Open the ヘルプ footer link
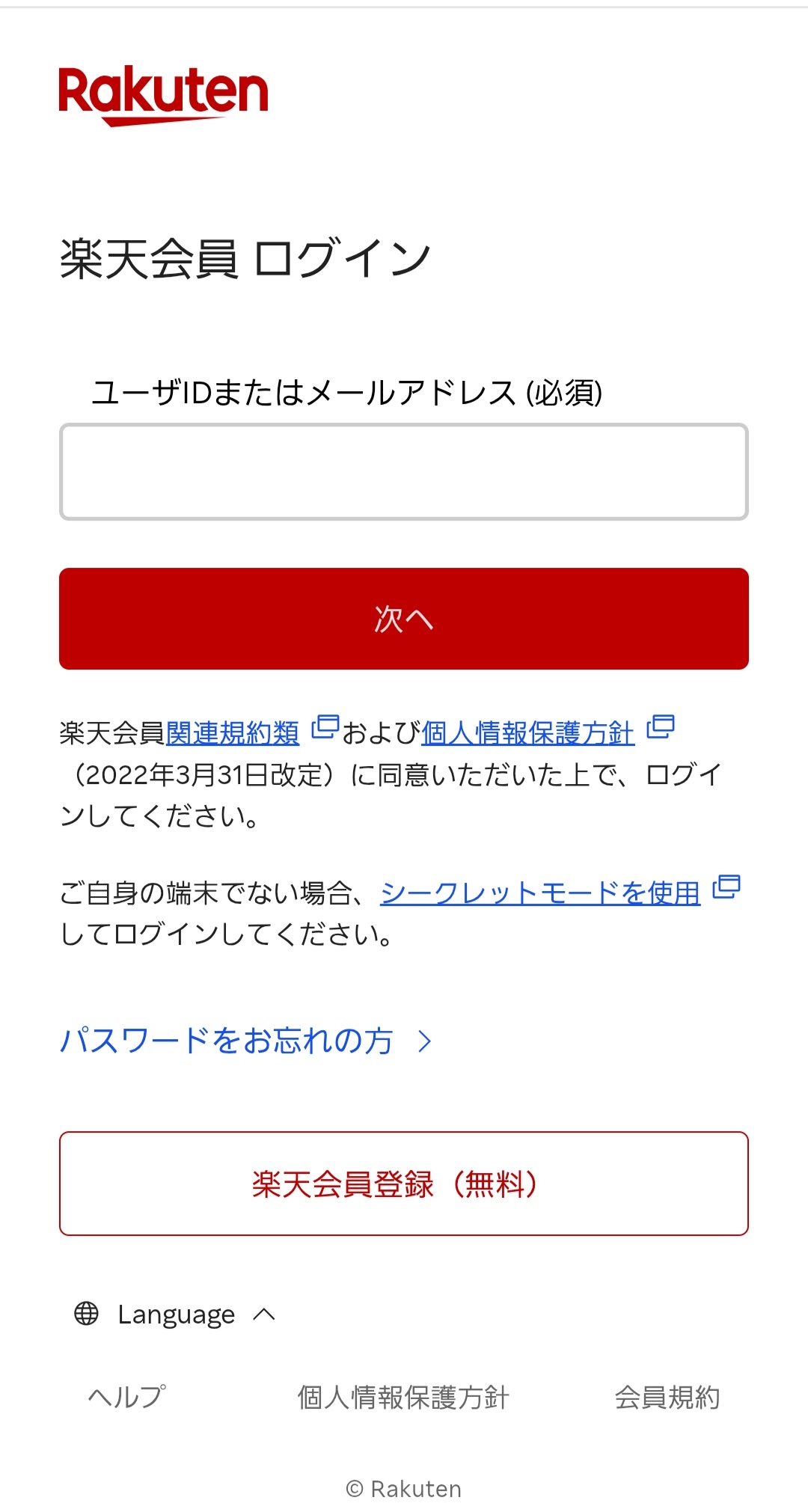Screen dimensions: 808x1512 pos(126,1397)
